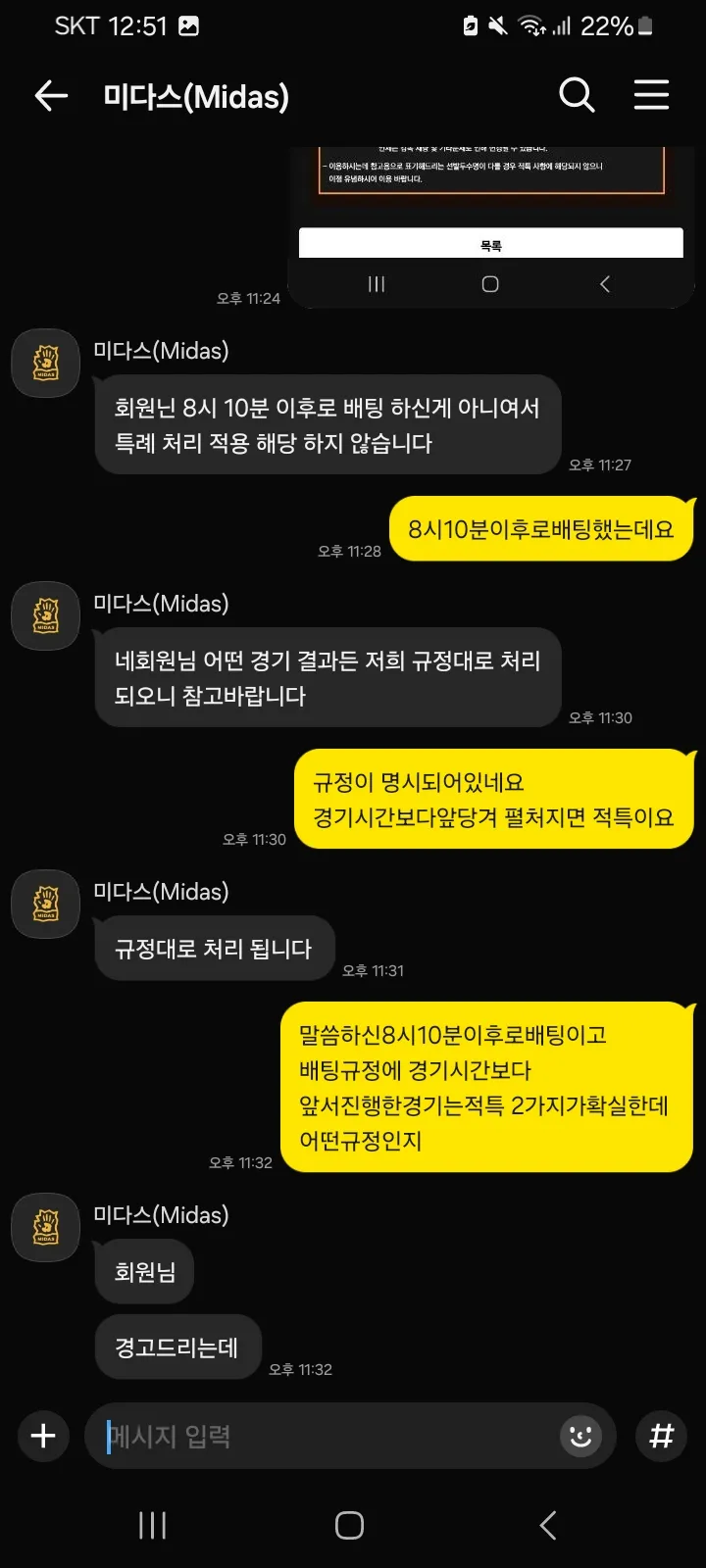Go to the system home screen
Screen dimensions: 706x1568
click(349, 1525)
